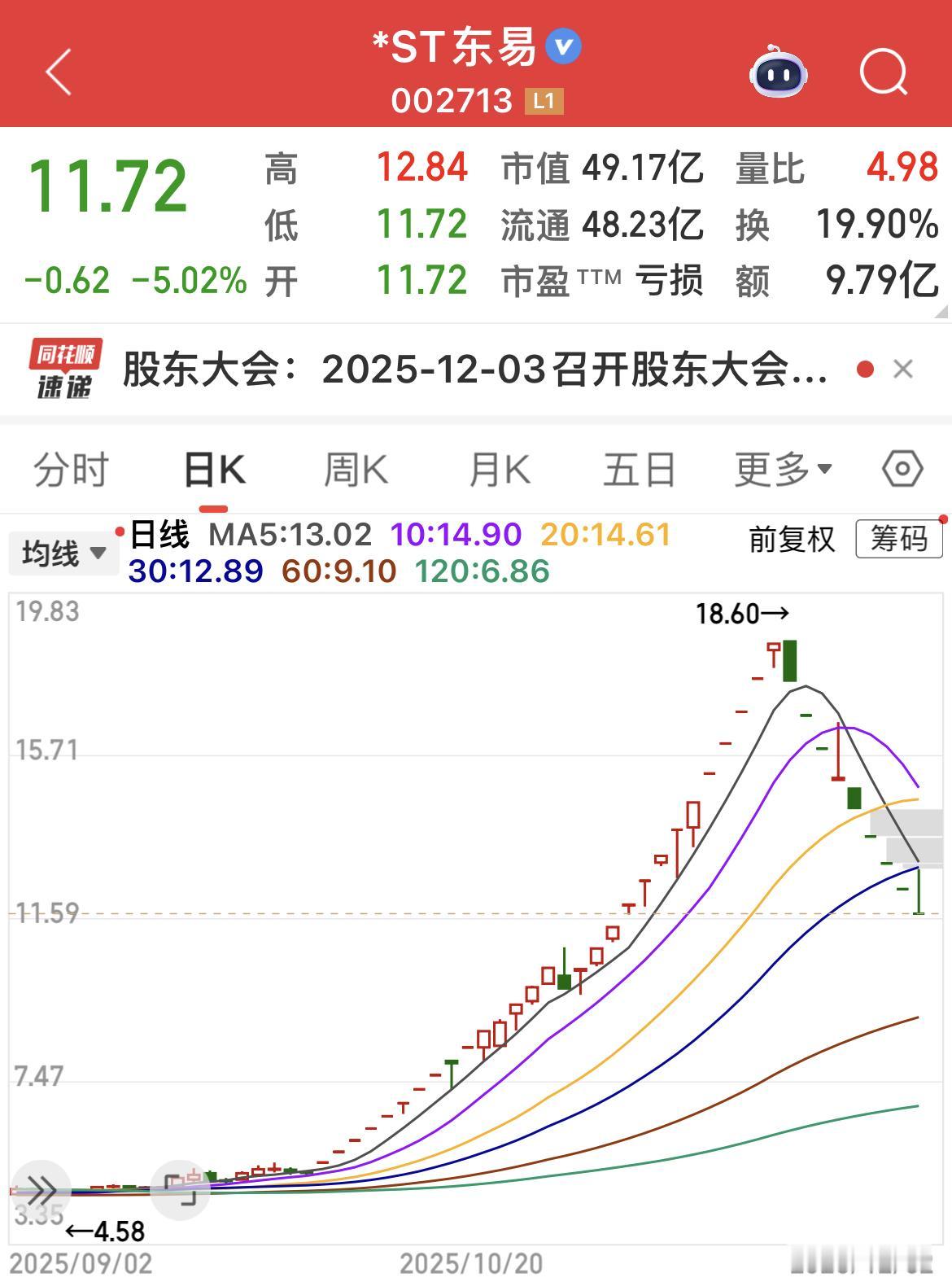Dismiss the announcement banner with the ×
Viewport: 952px width, 1282px height.
(x=903, y=369)
